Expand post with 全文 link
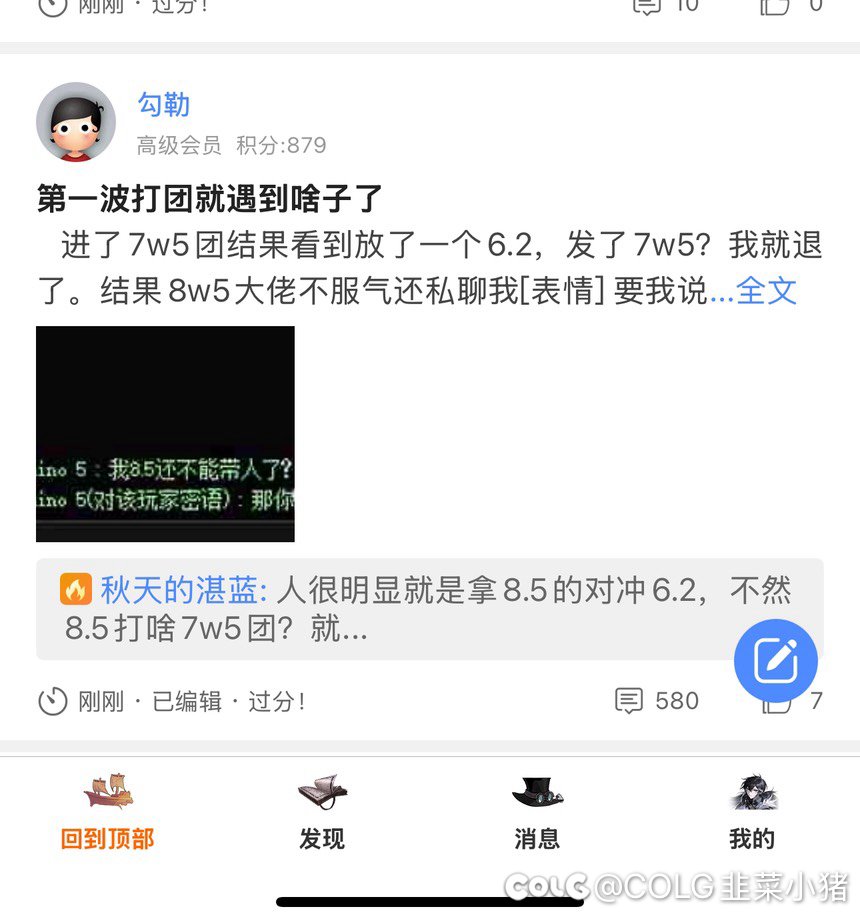The image size is (860, 923). [766, 291]
